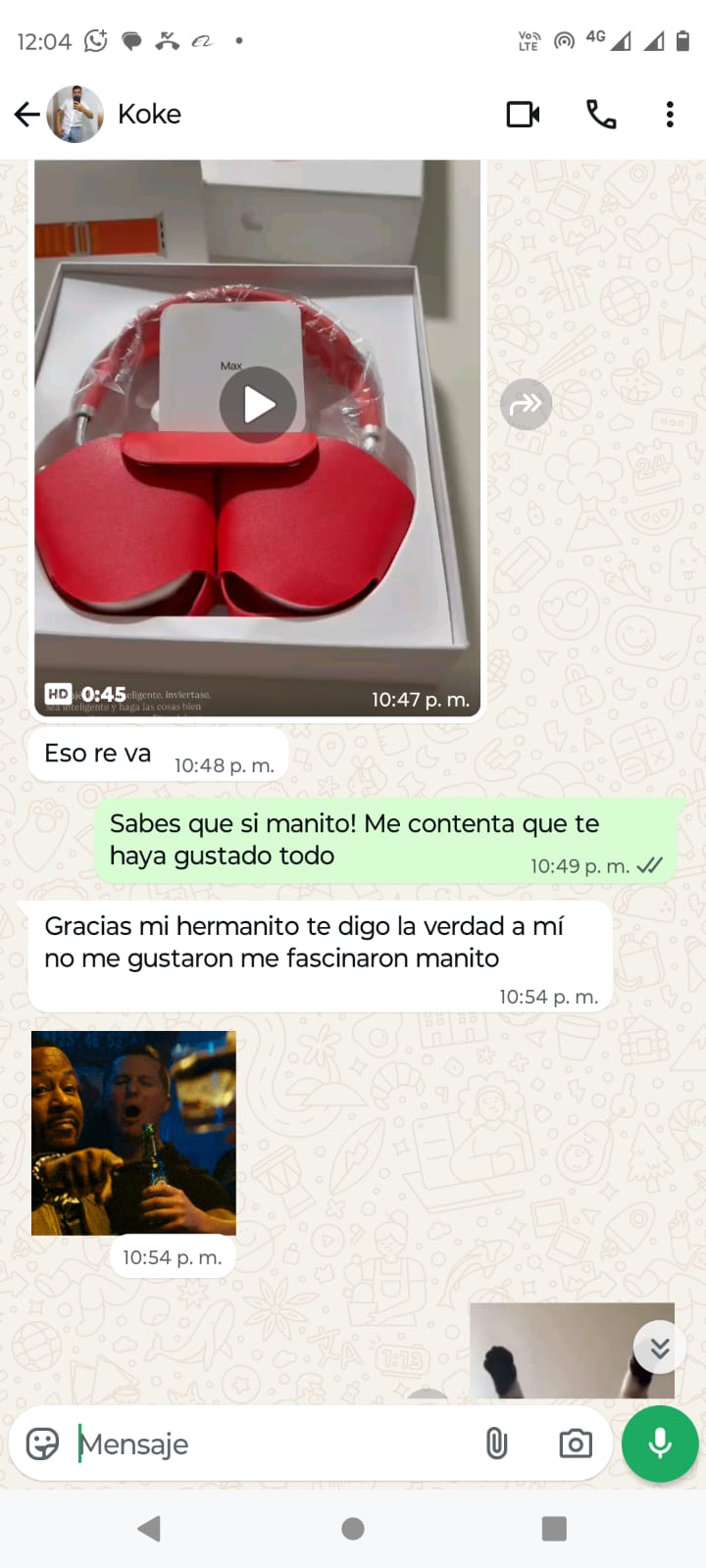Screen dimensions: 706x1568
Task: Tap the system home button
Action: pyautogui.click(x=353, y=1529)
